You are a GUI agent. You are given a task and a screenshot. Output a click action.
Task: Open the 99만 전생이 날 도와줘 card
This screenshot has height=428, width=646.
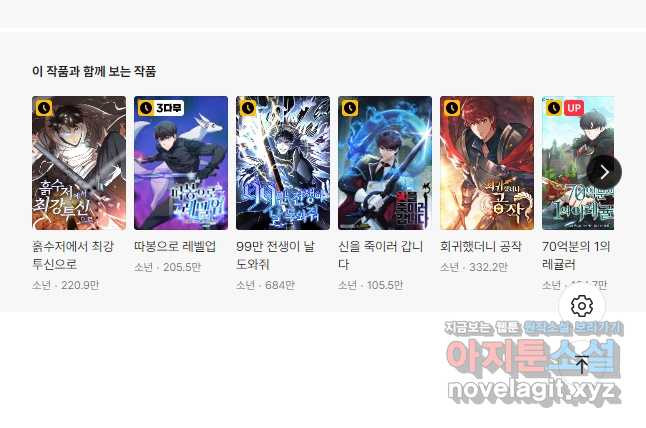[283, 163]
